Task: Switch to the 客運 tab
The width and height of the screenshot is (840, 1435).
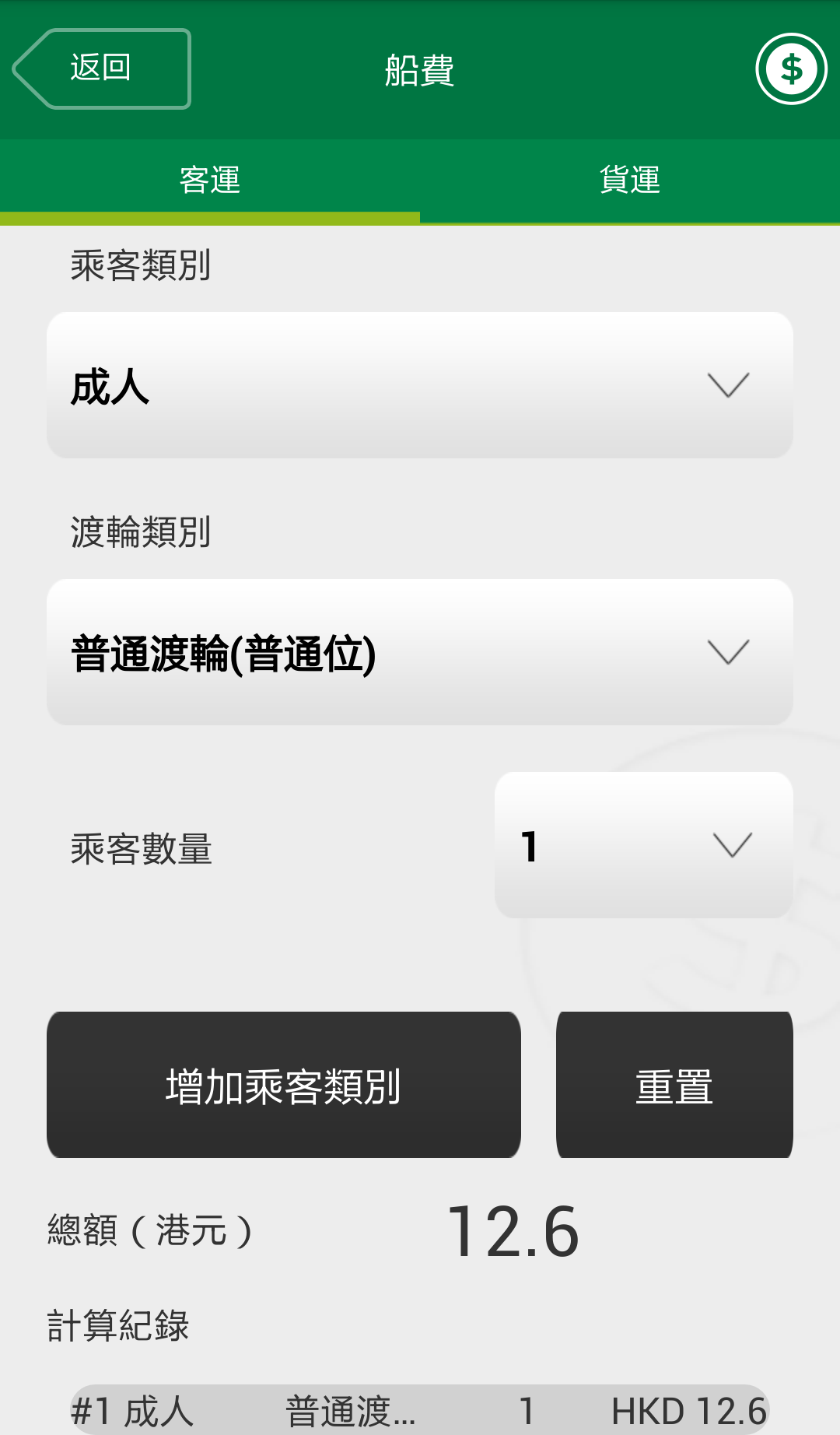Action: tap(210, 181)
